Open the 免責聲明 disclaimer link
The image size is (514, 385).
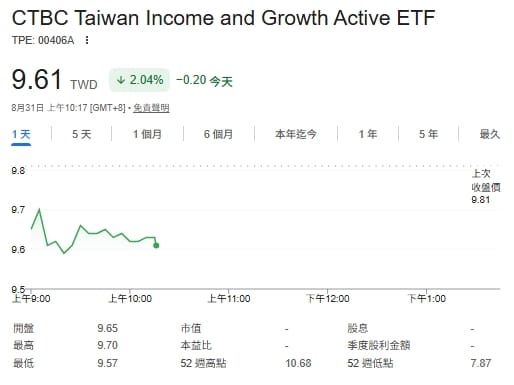click(151, 108)
